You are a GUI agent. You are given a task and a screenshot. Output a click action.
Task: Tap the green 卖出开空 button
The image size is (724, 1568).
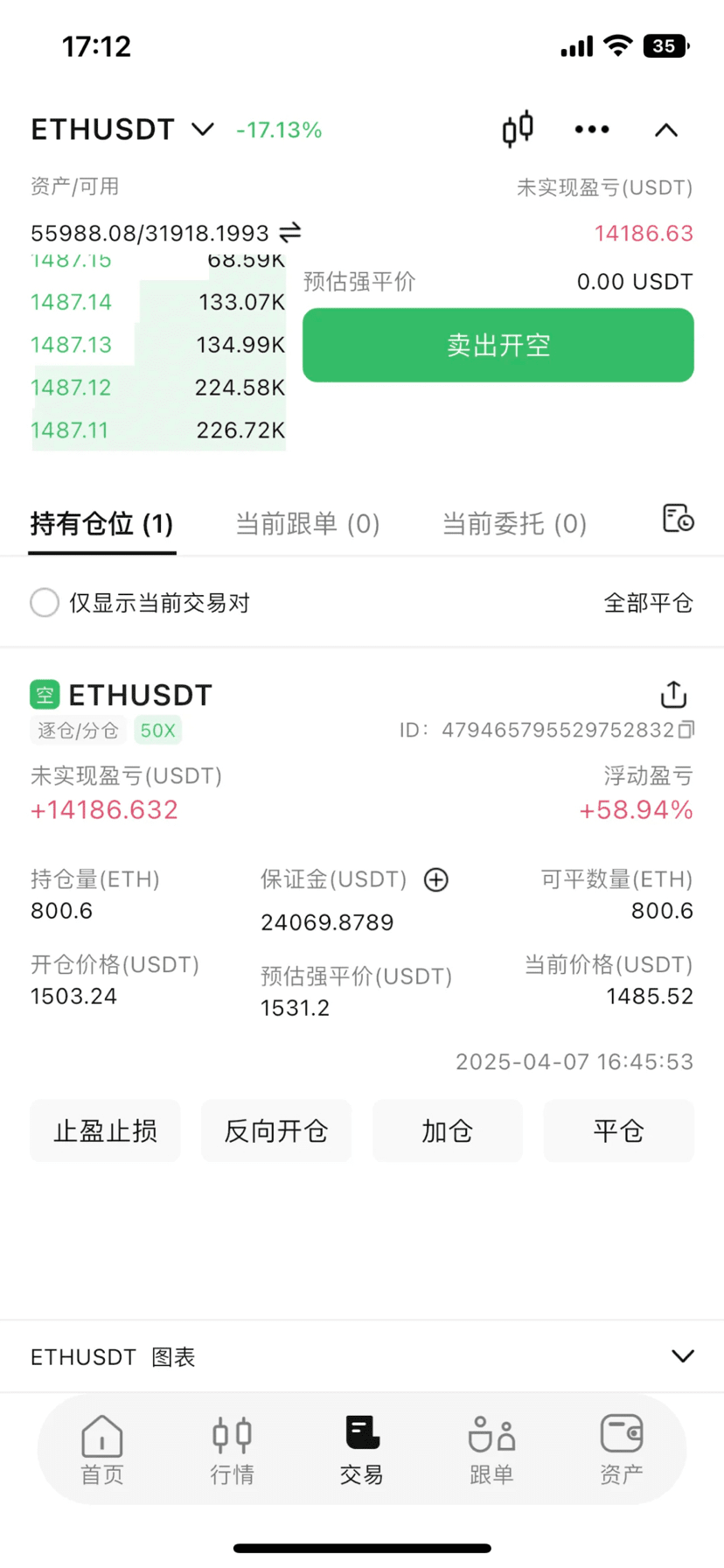click(498, 345)
